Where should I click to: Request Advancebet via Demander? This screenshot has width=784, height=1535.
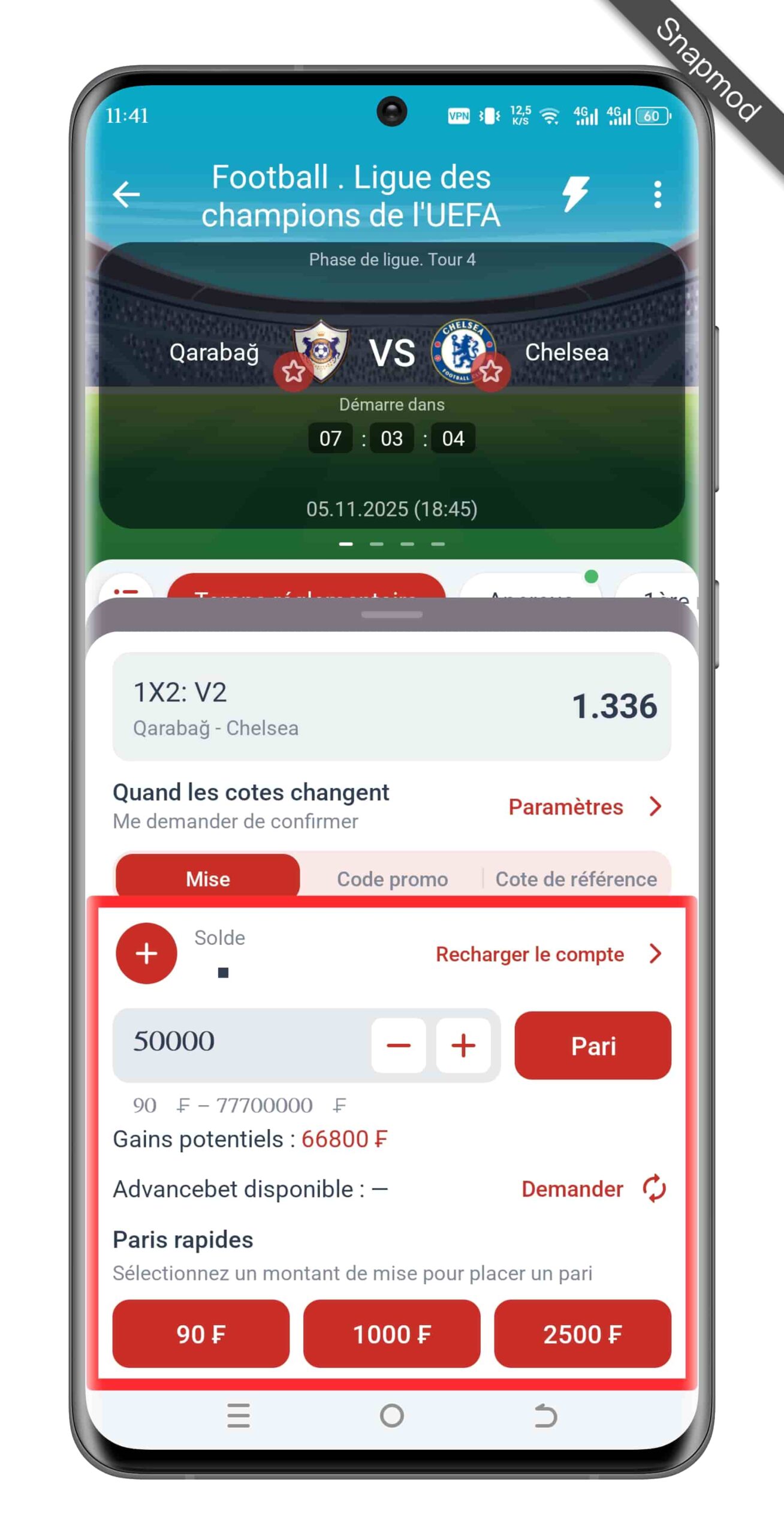point(593,1188)
